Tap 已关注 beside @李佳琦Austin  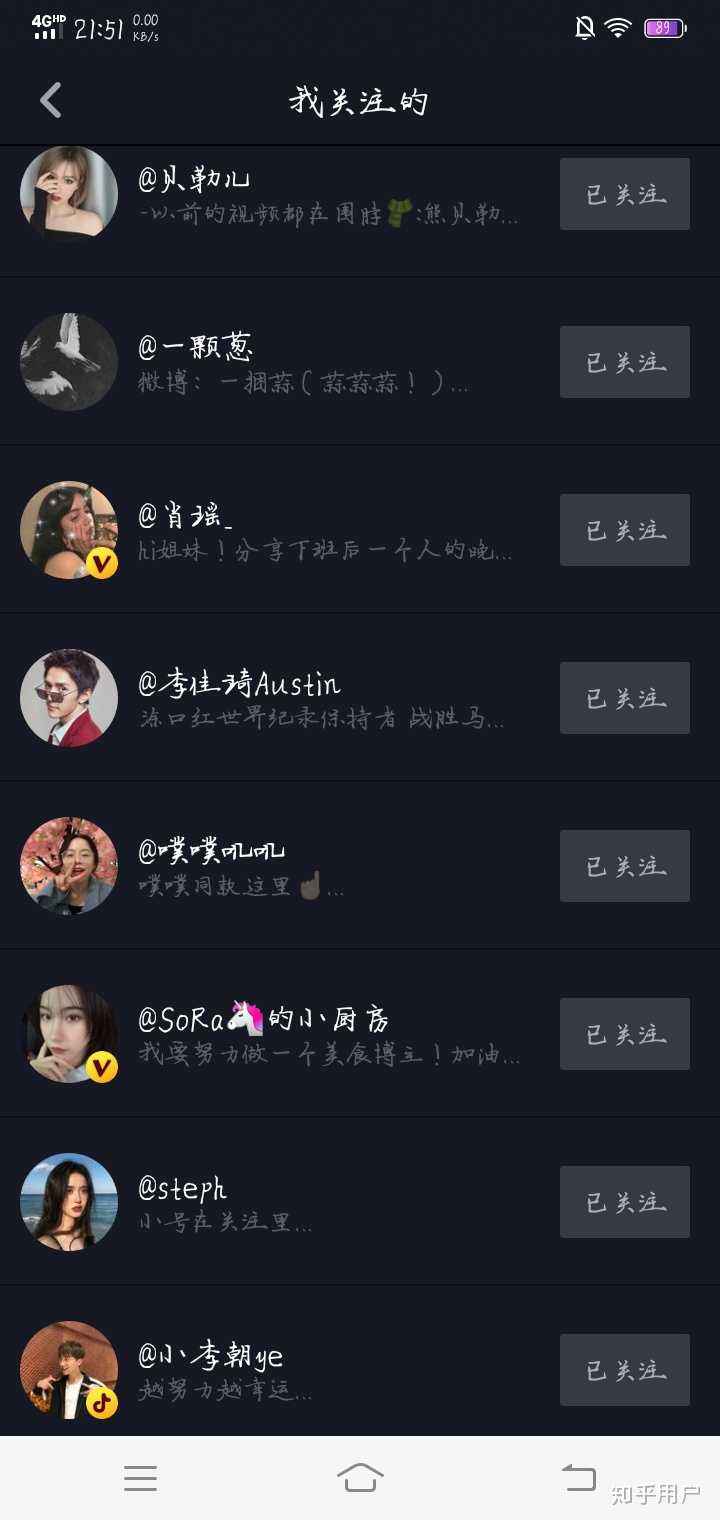pyautogui.click(x=625, y=698)
